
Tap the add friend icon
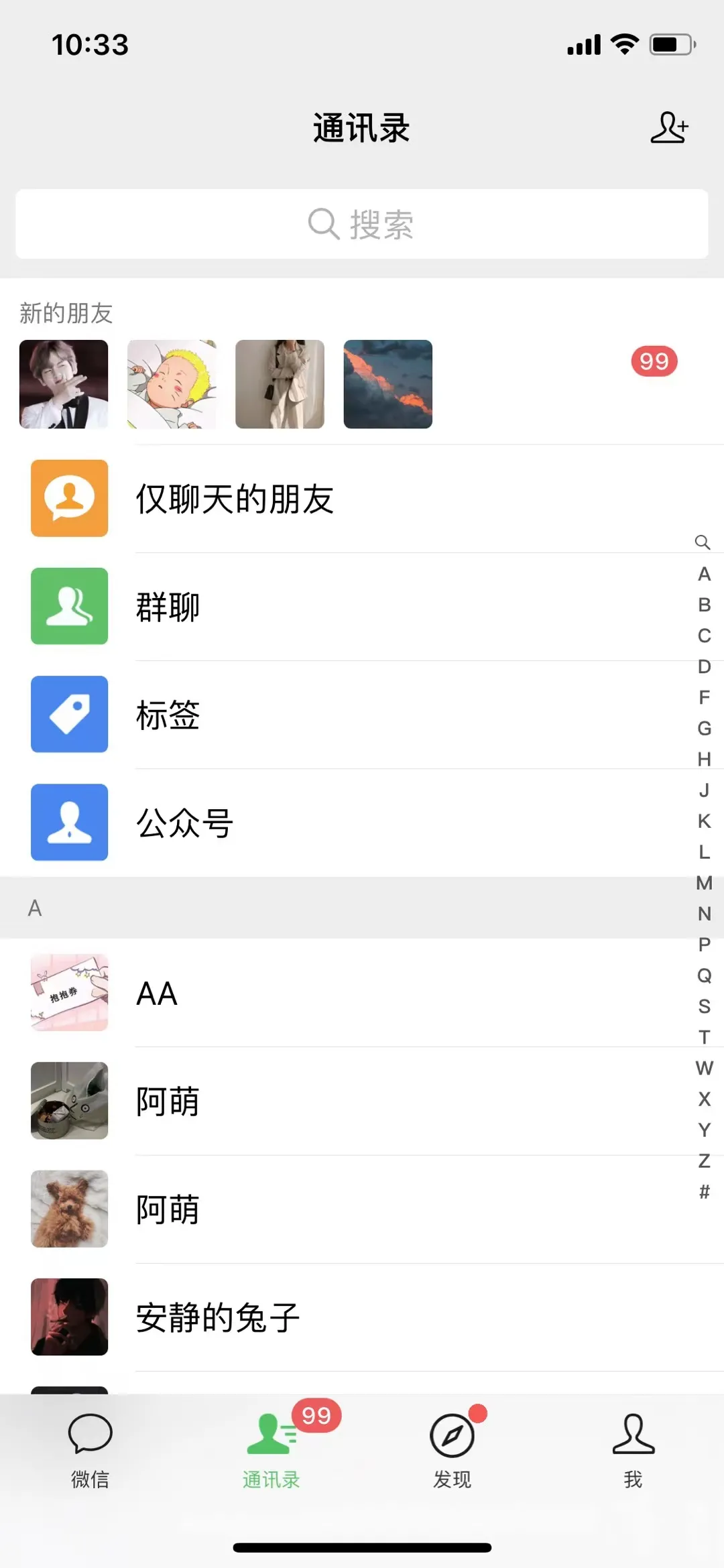click(669, 127)
